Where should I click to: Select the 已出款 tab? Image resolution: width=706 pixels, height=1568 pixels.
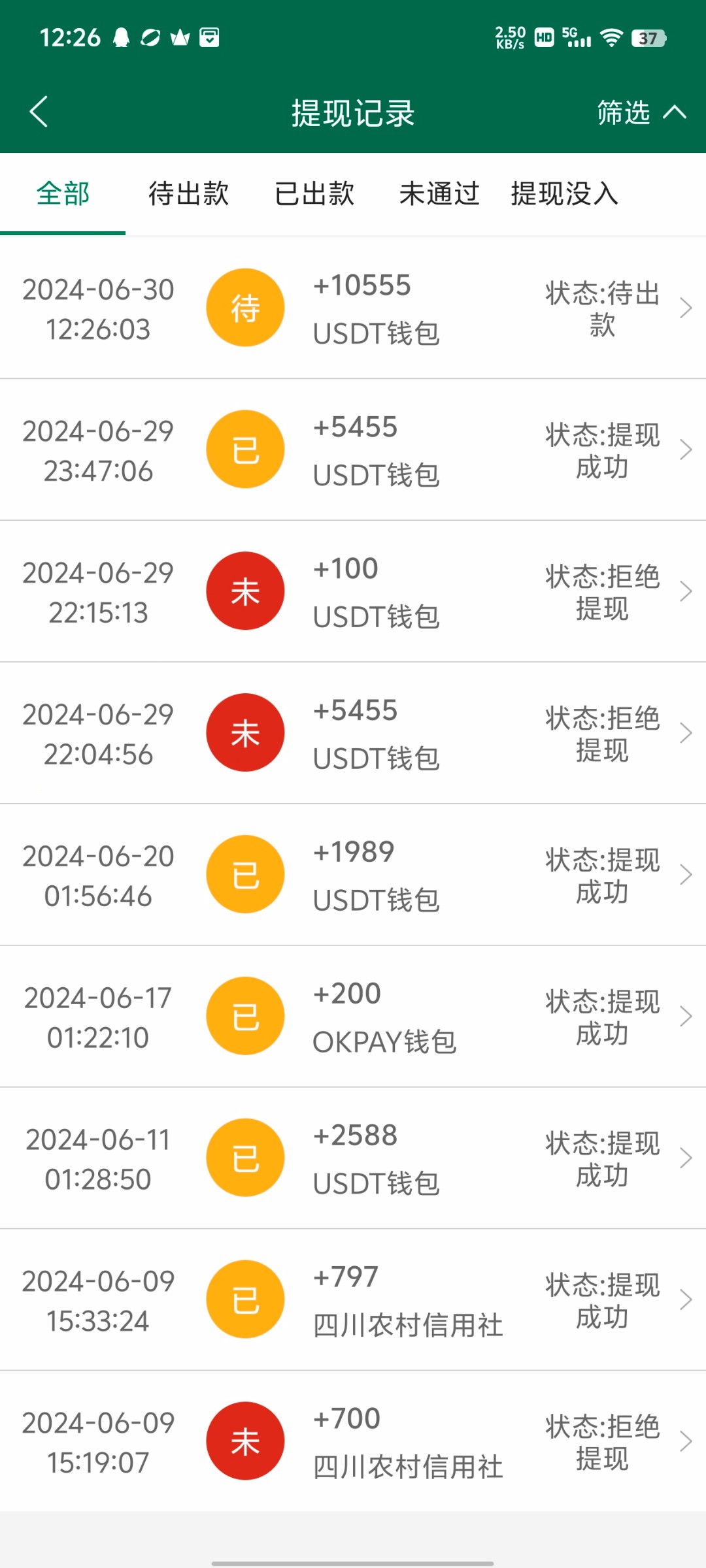pyautogui.click(x=314, y=194)
